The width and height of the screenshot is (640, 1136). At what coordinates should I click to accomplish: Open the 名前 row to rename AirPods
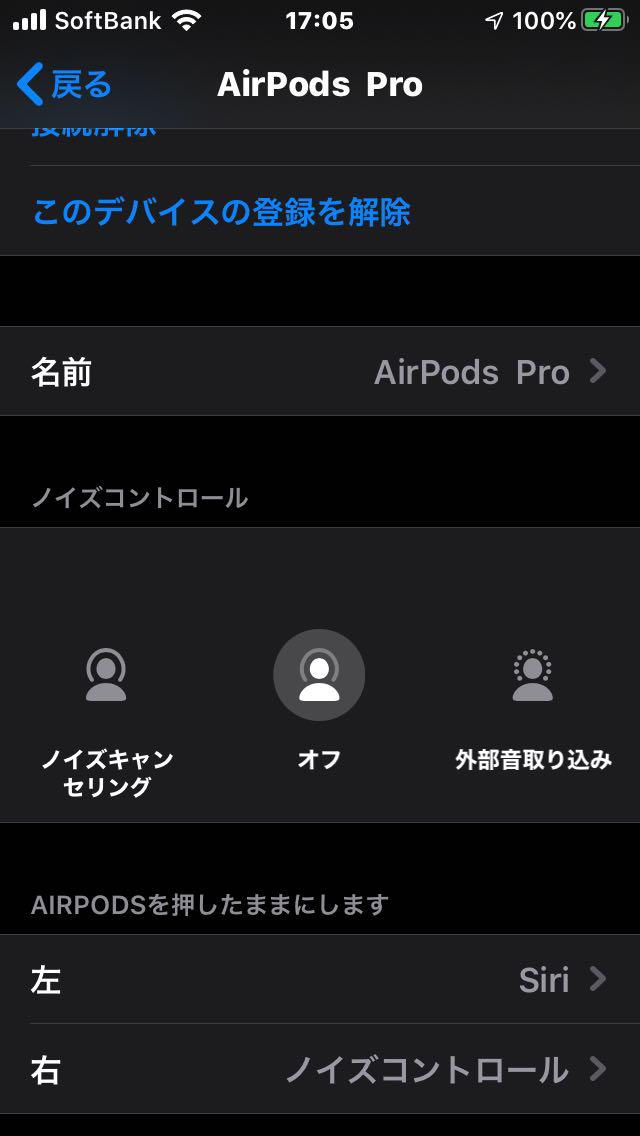click(320, 372)
